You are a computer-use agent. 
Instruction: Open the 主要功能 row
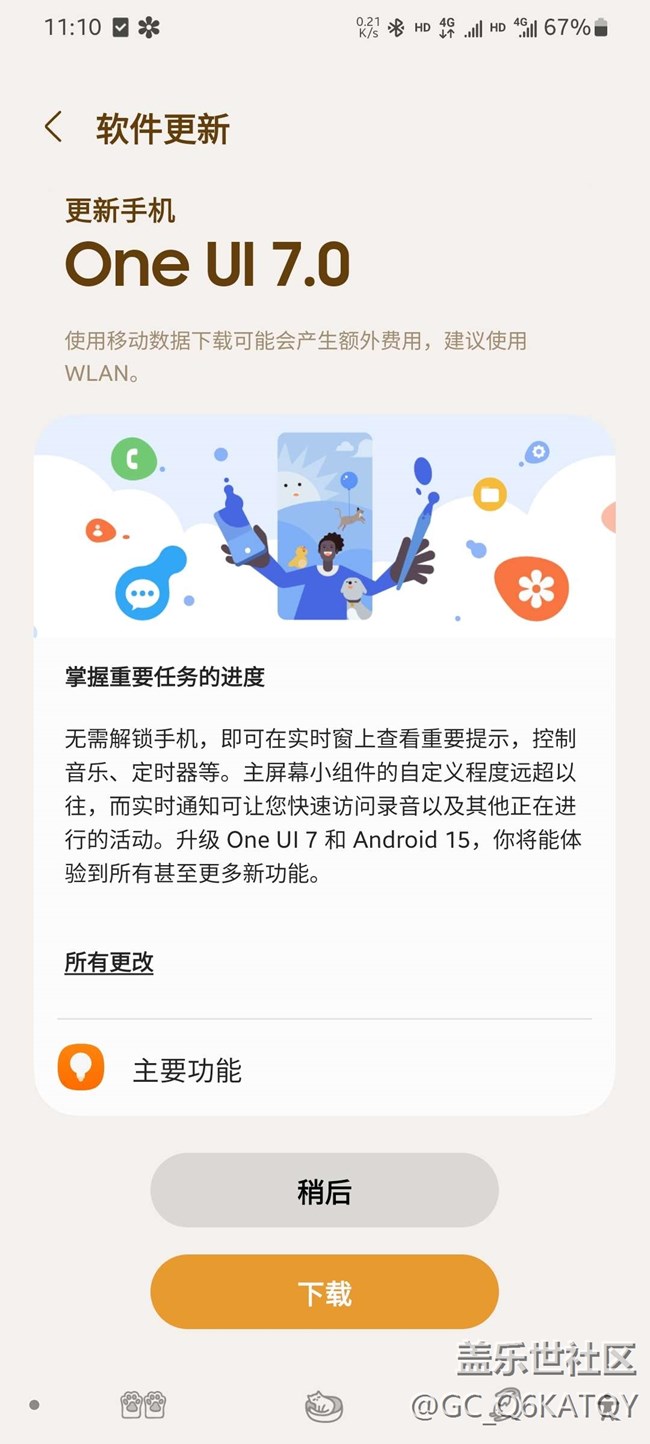tap(324, 1070)
